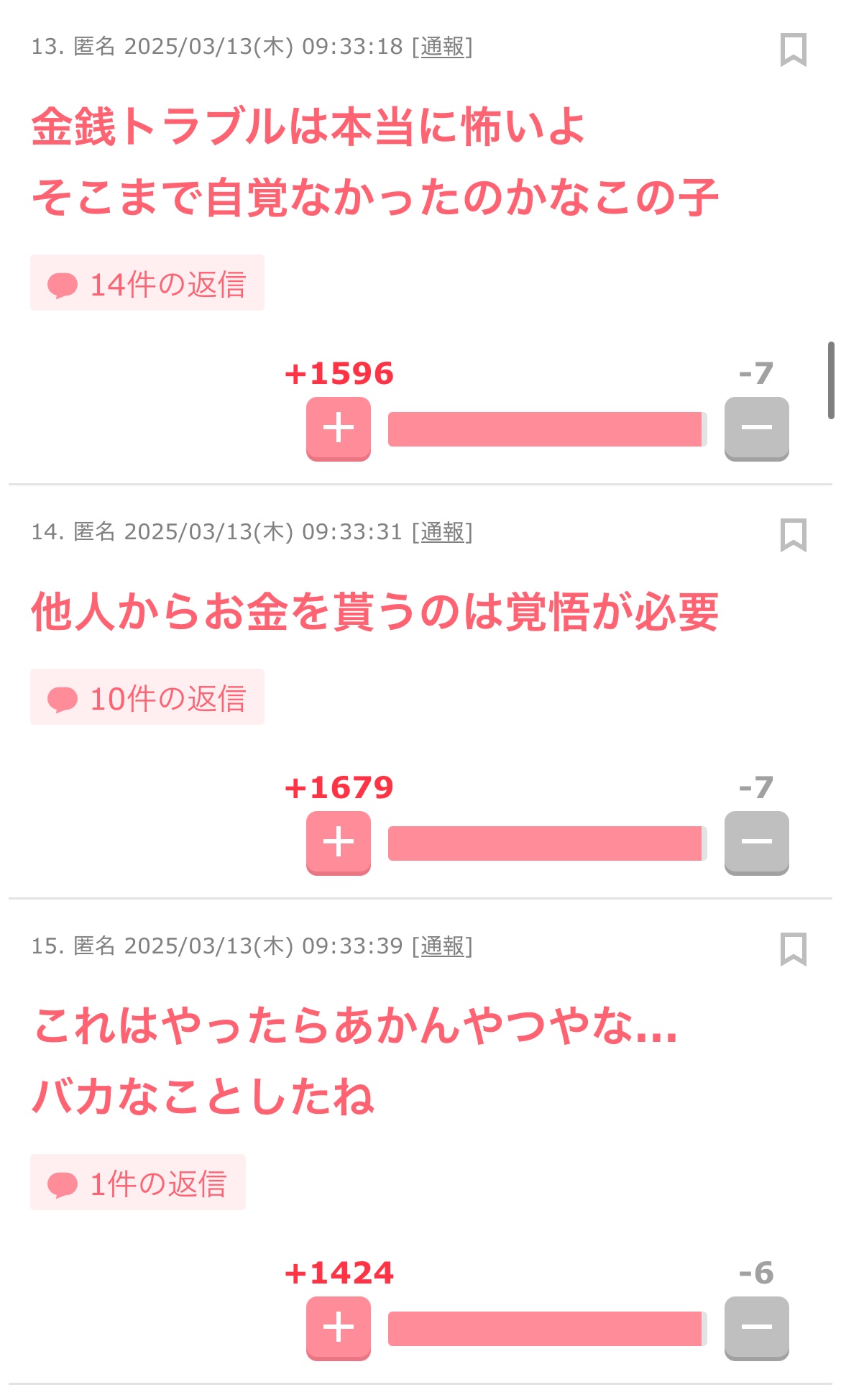Report comment 13 via 通報 link
841x1400 pixels.
(442, 47)
